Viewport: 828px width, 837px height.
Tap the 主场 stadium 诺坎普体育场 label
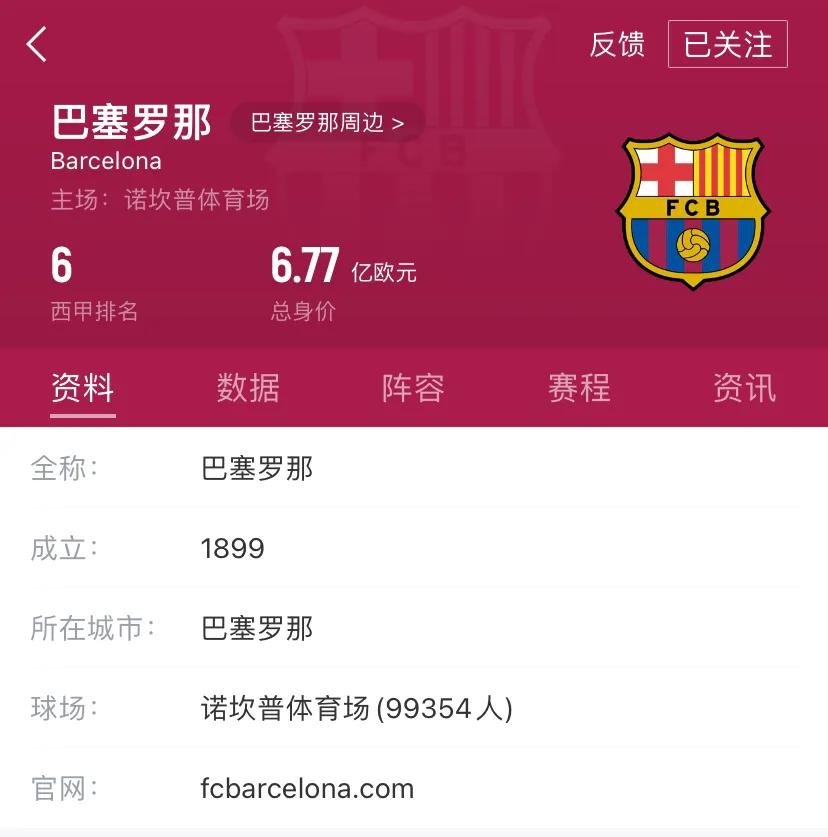[154, 198]
